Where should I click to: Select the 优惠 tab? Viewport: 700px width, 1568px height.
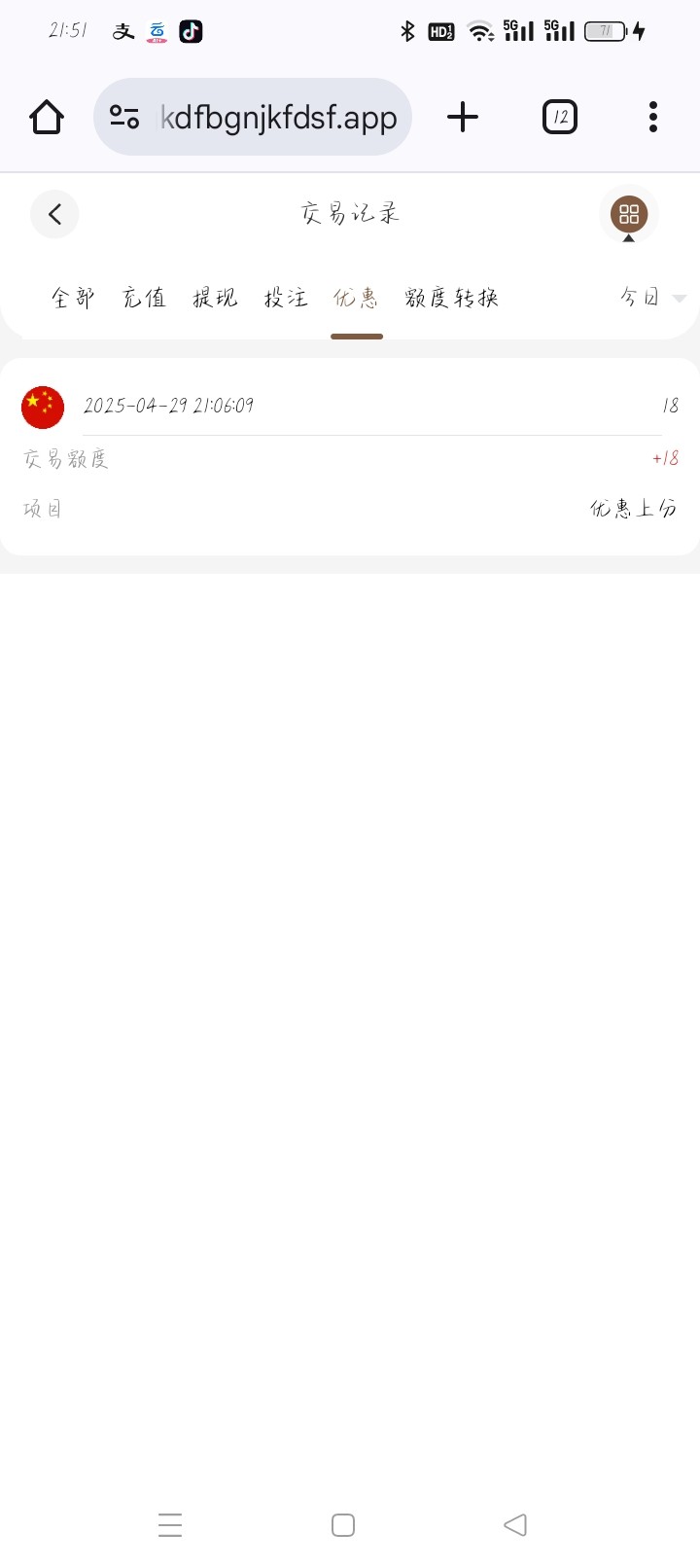pos(356,298)
